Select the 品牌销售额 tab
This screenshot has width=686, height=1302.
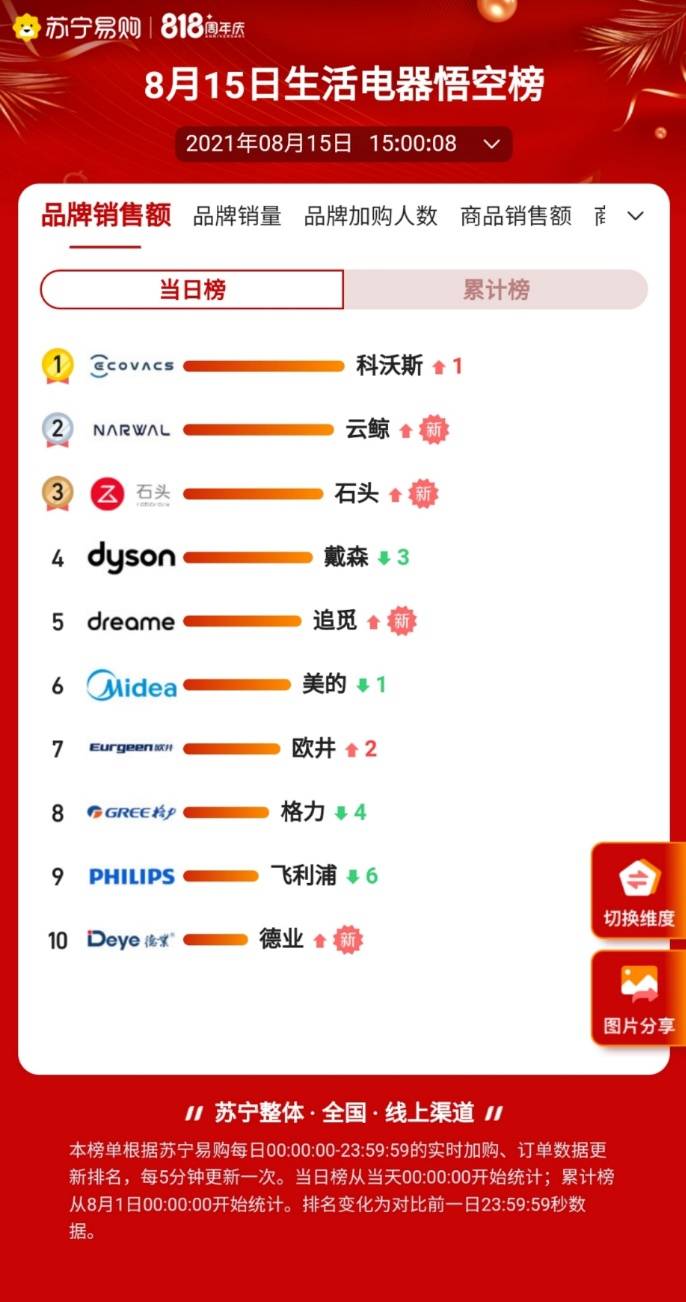(106, 215)
